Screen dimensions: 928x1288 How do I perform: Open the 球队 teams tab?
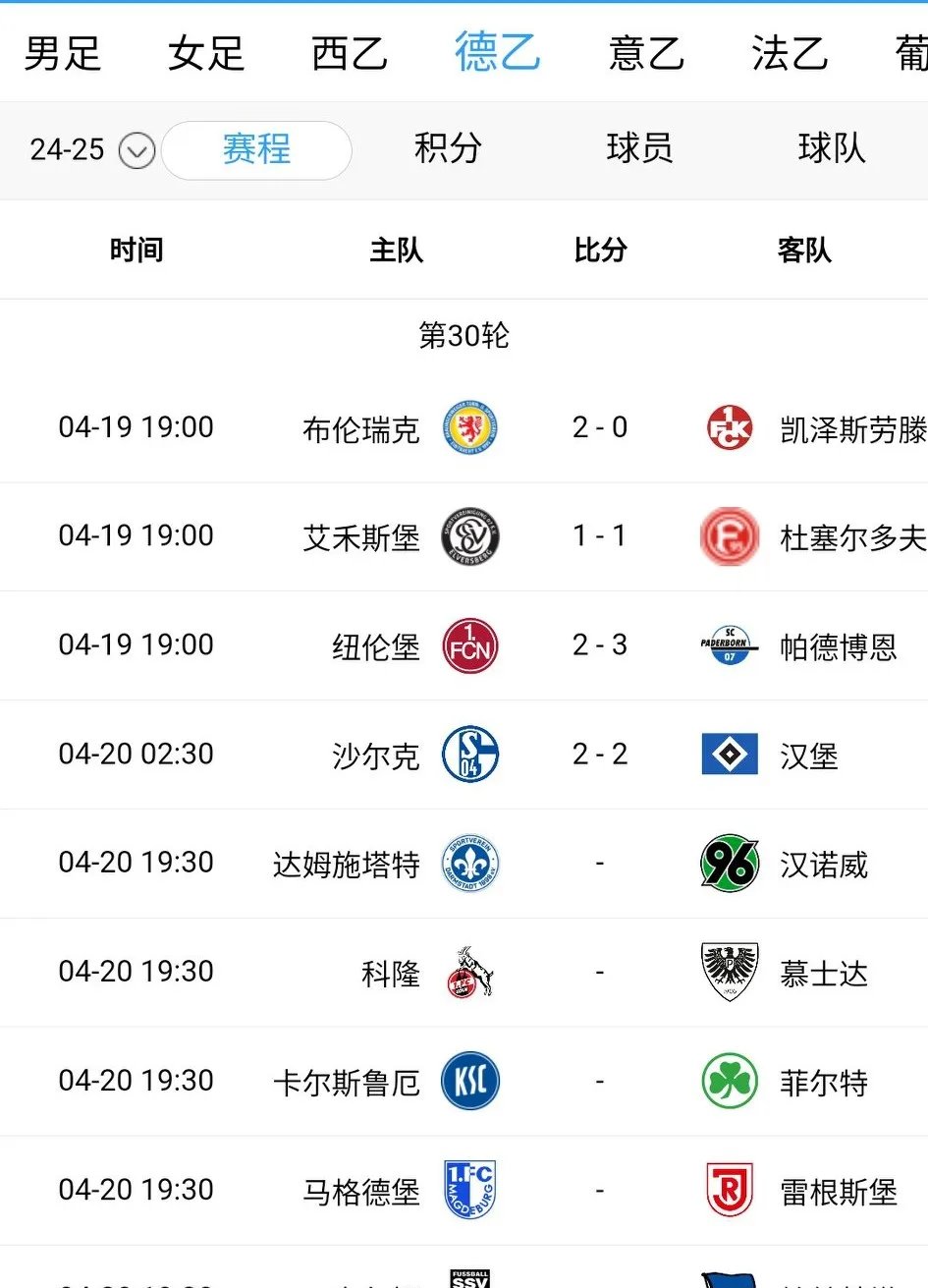(x=832, y=149)
